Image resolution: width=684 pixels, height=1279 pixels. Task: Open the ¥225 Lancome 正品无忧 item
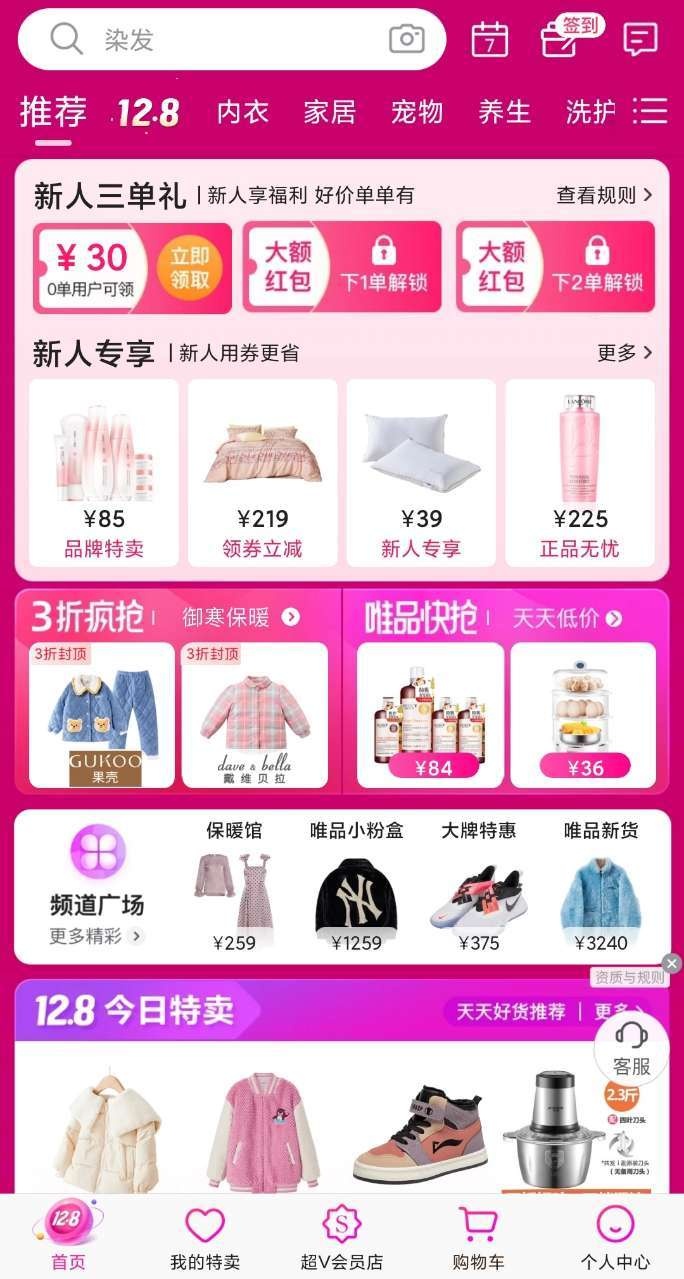click(x=580, y=472)
